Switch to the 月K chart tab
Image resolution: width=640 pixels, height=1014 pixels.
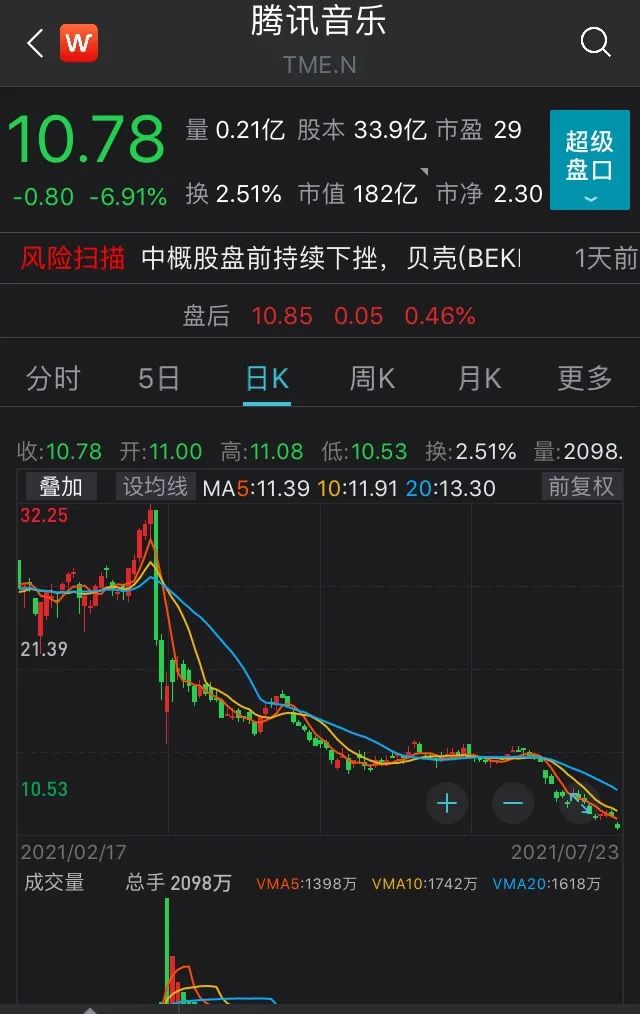(479, 379)
